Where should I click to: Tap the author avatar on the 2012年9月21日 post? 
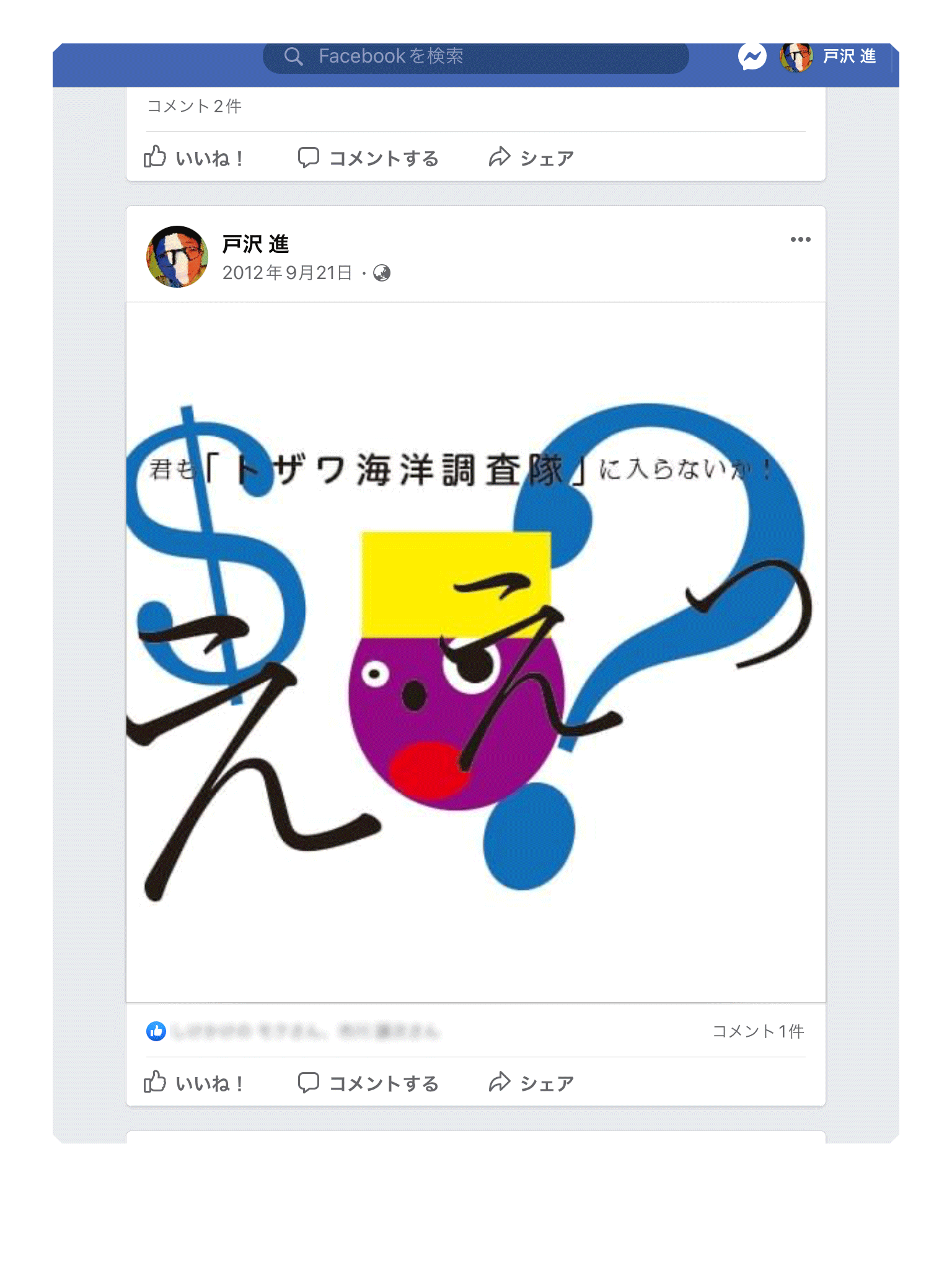177,257
